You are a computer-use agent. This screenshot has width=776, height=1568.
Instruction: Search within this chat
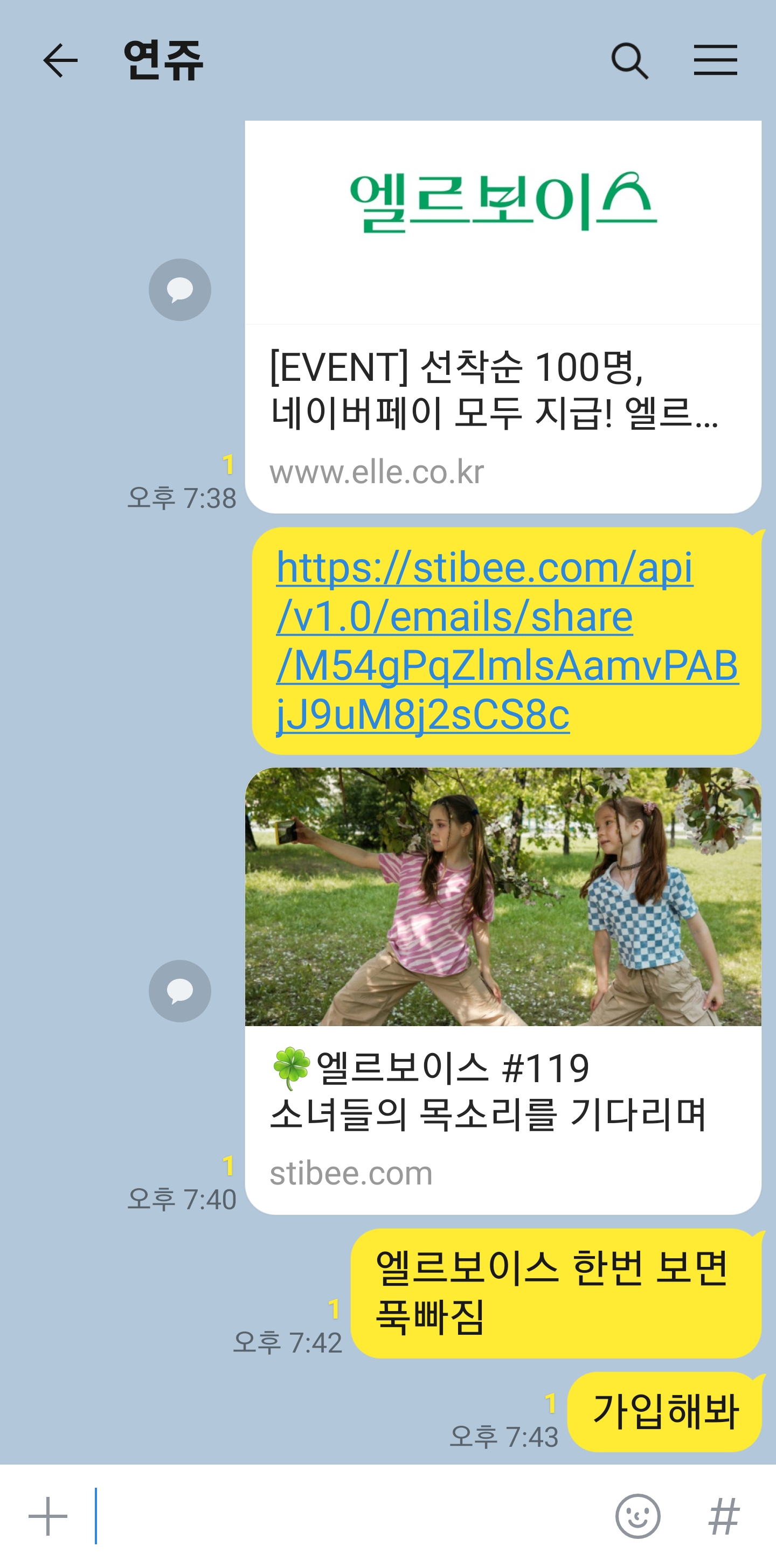[x=629, y=61]
